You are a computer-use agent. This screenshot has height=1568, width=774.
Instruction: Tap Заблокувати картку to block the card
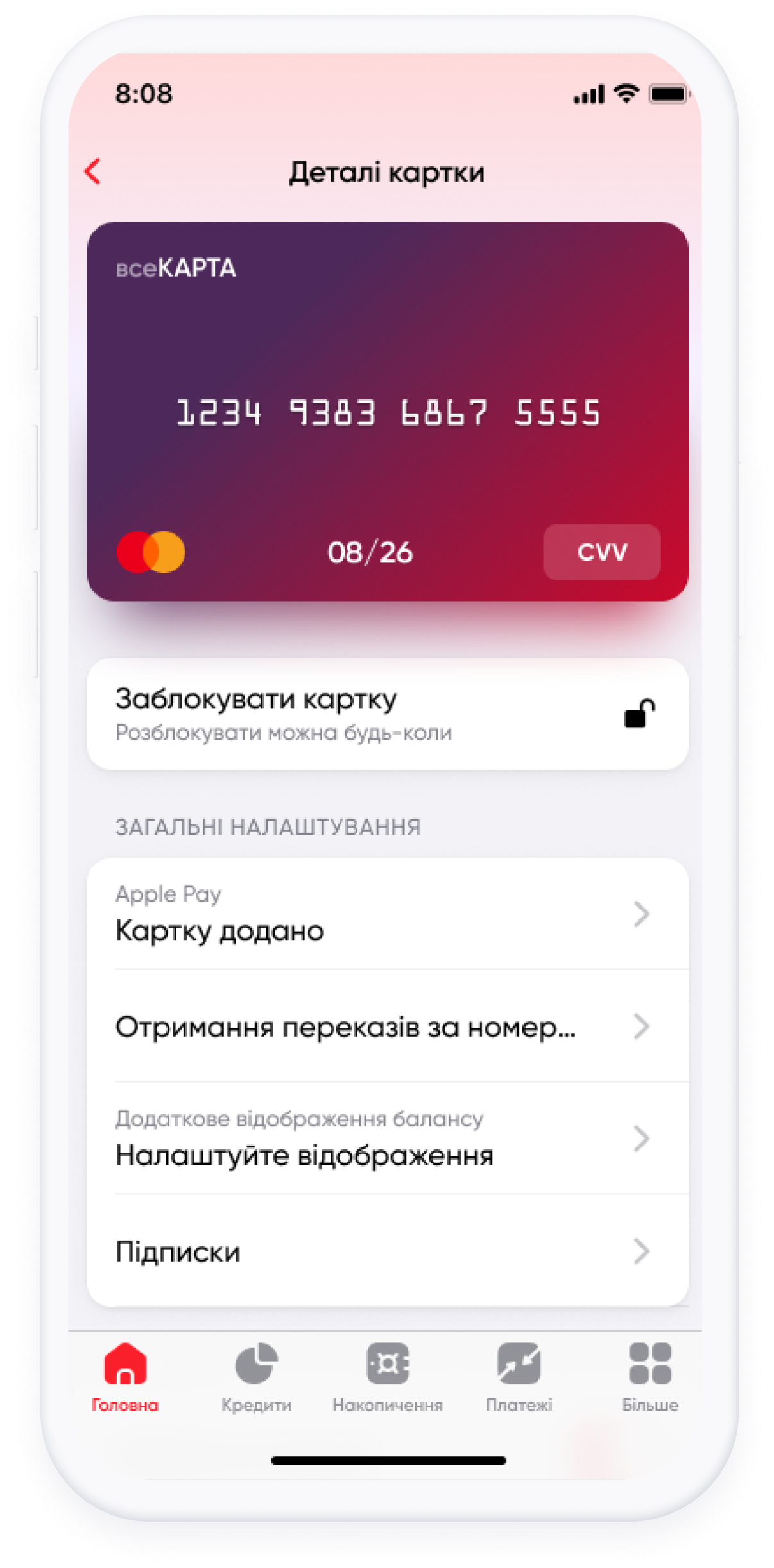click(387, 713)
